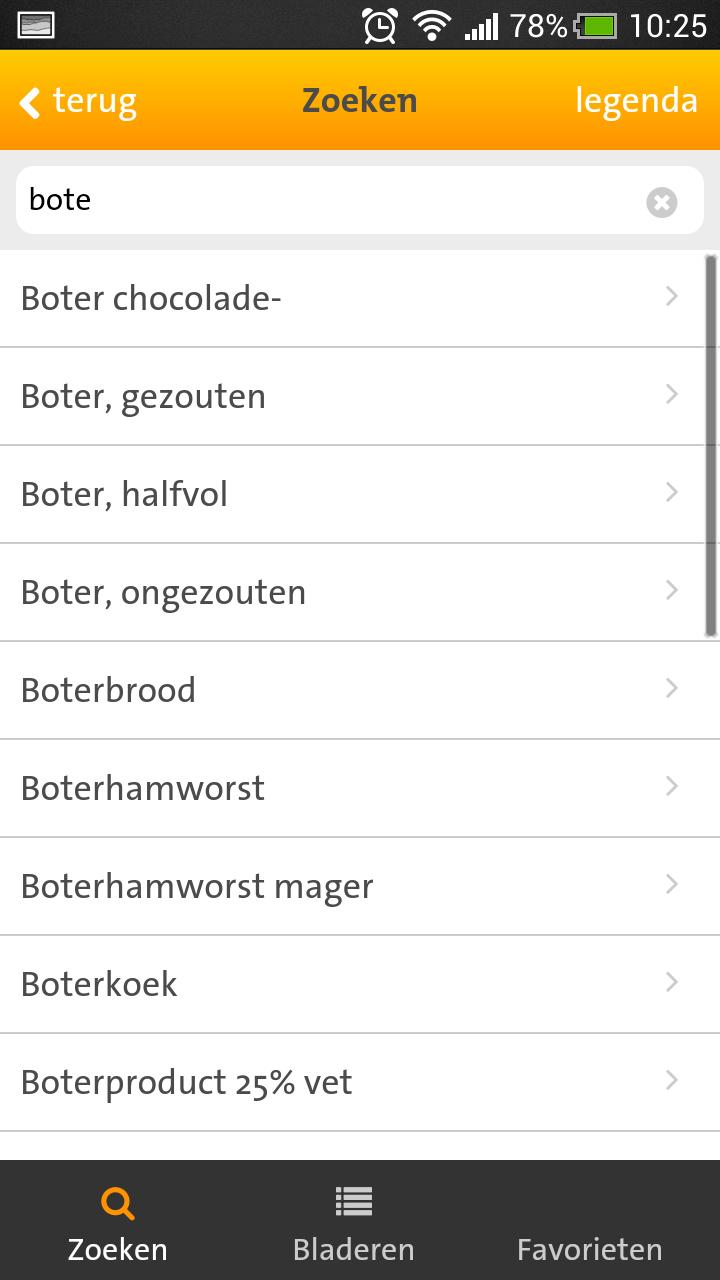Tap the alarm clock status bar icon
This screenshot has width=720, height=1280.
click(377, 25)
